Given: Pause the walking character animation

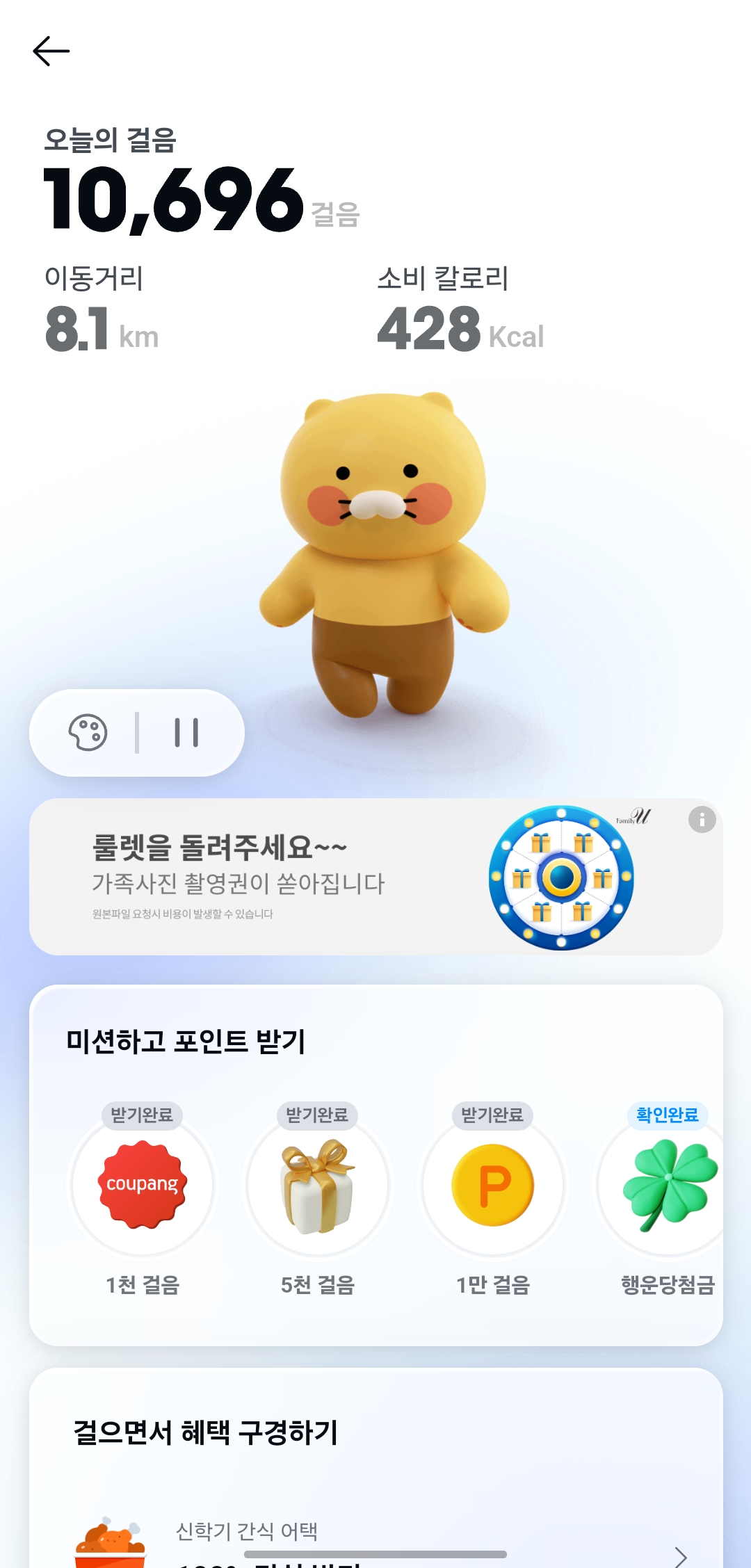Looking at the screenshot, I should pos(186,732).
